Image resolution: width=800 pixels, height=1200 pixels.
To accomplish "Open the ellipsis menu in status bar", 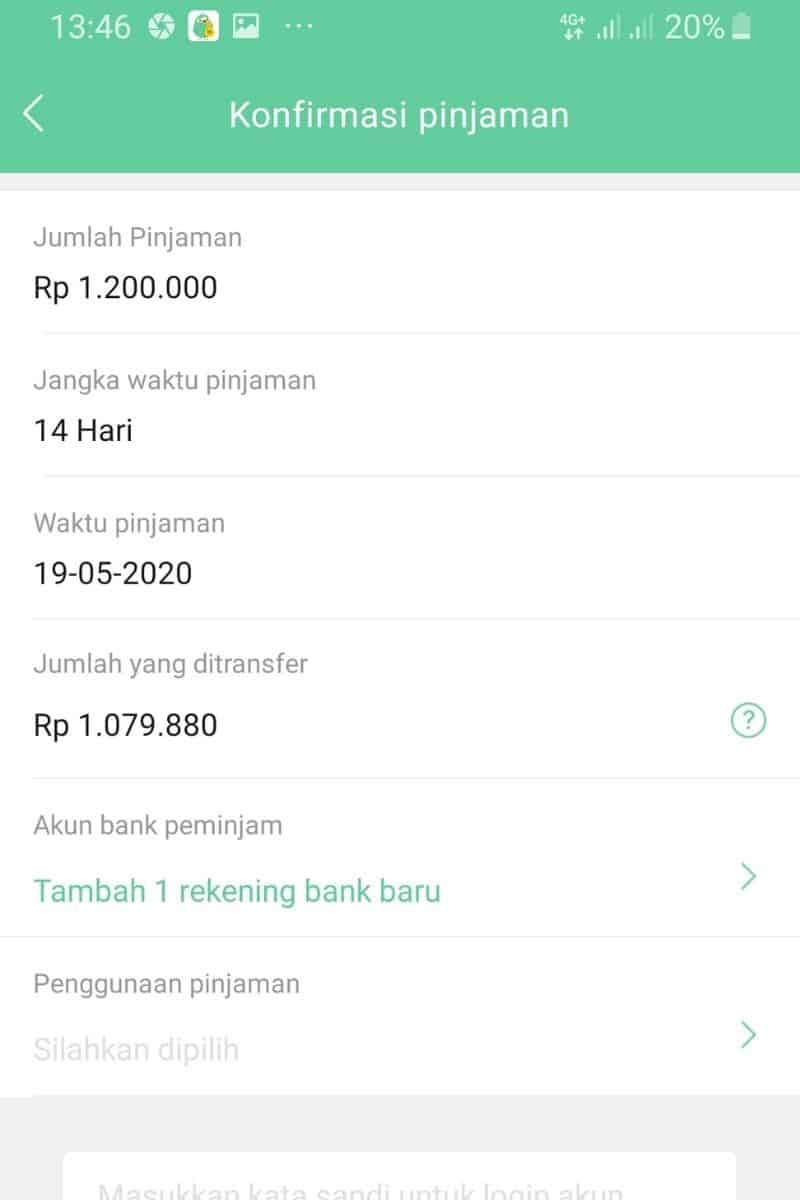I will pyautogui.click(x=298, y=26).
